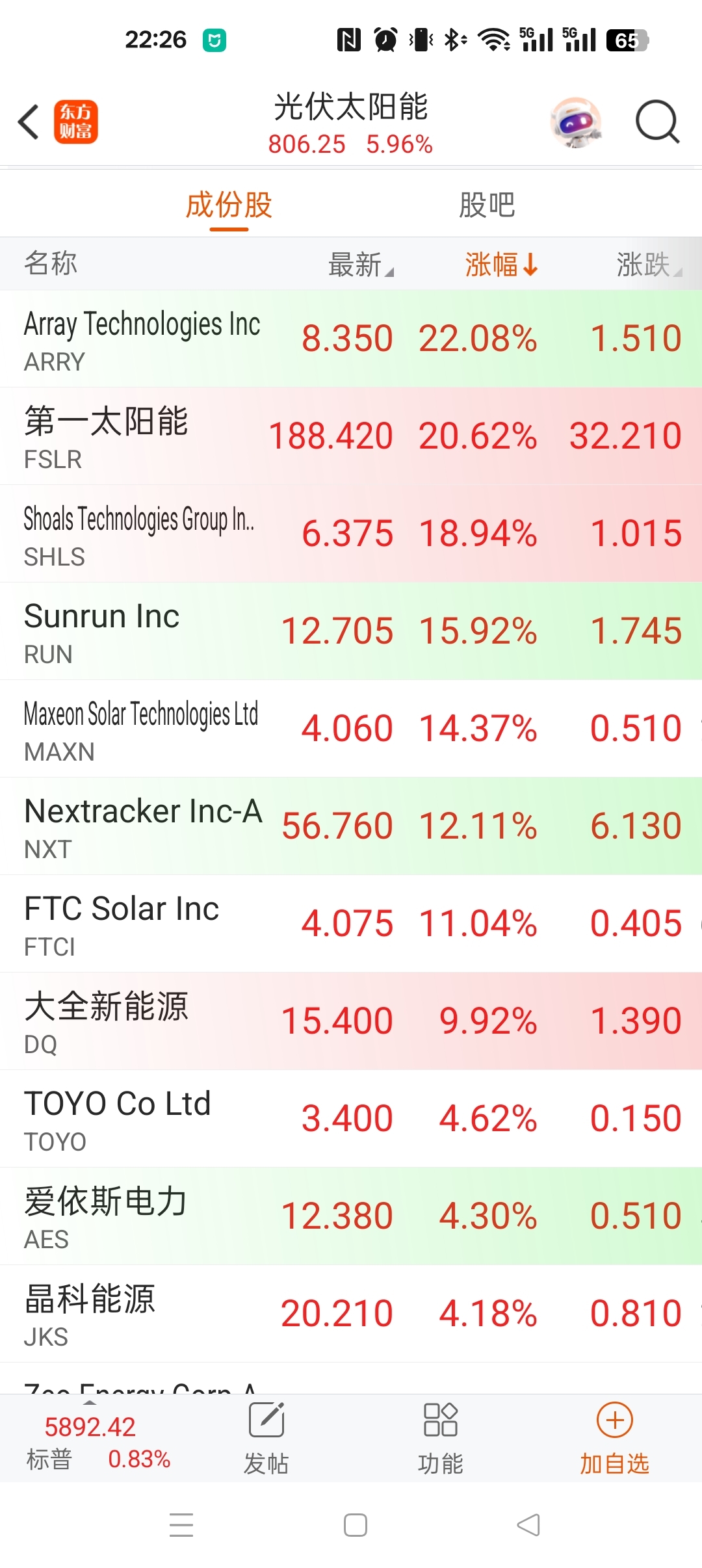
Task: Tap 发帖 to write a post
Action: coord(266,1438)
